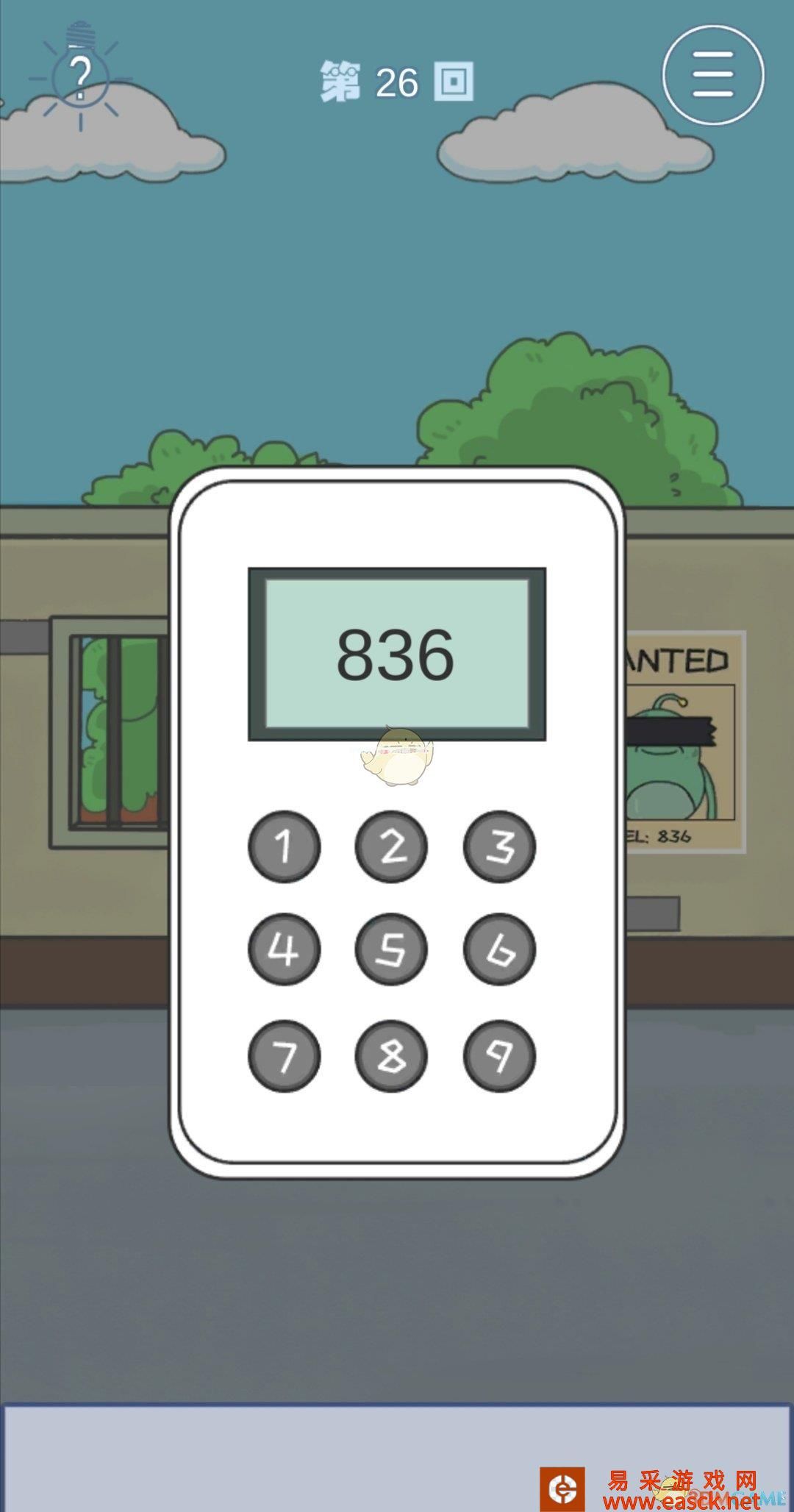Select keypad digit 9
The image size is (794, 1512).
499,1056
